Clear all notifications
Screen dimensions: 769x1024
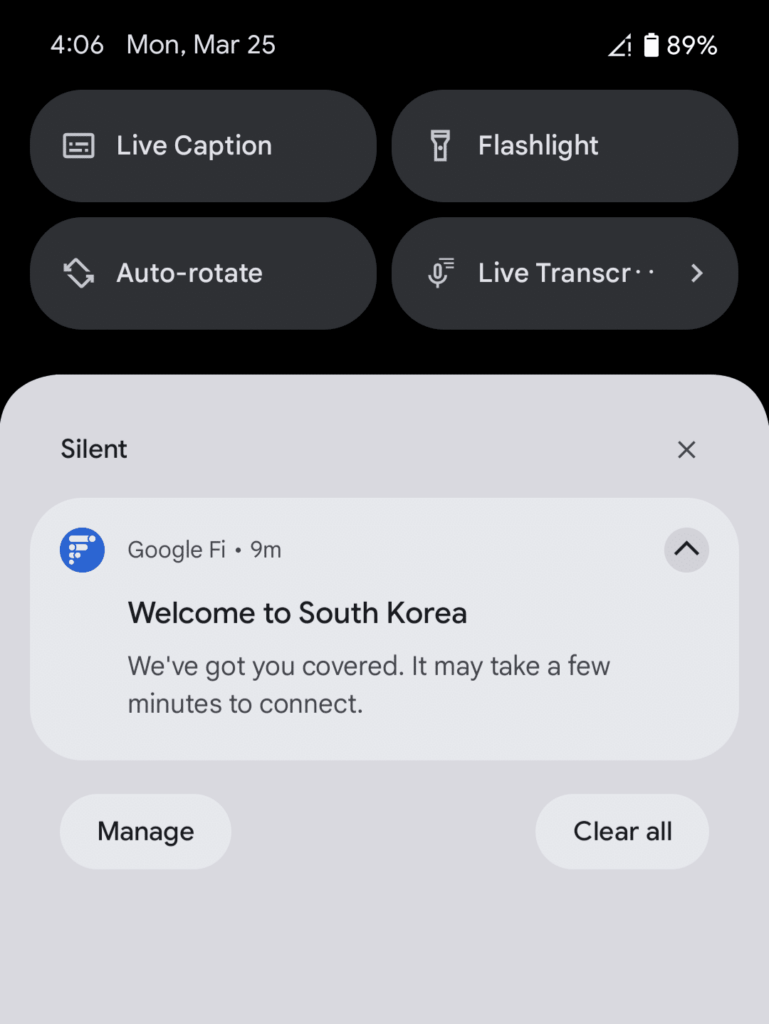click(622, 831)
